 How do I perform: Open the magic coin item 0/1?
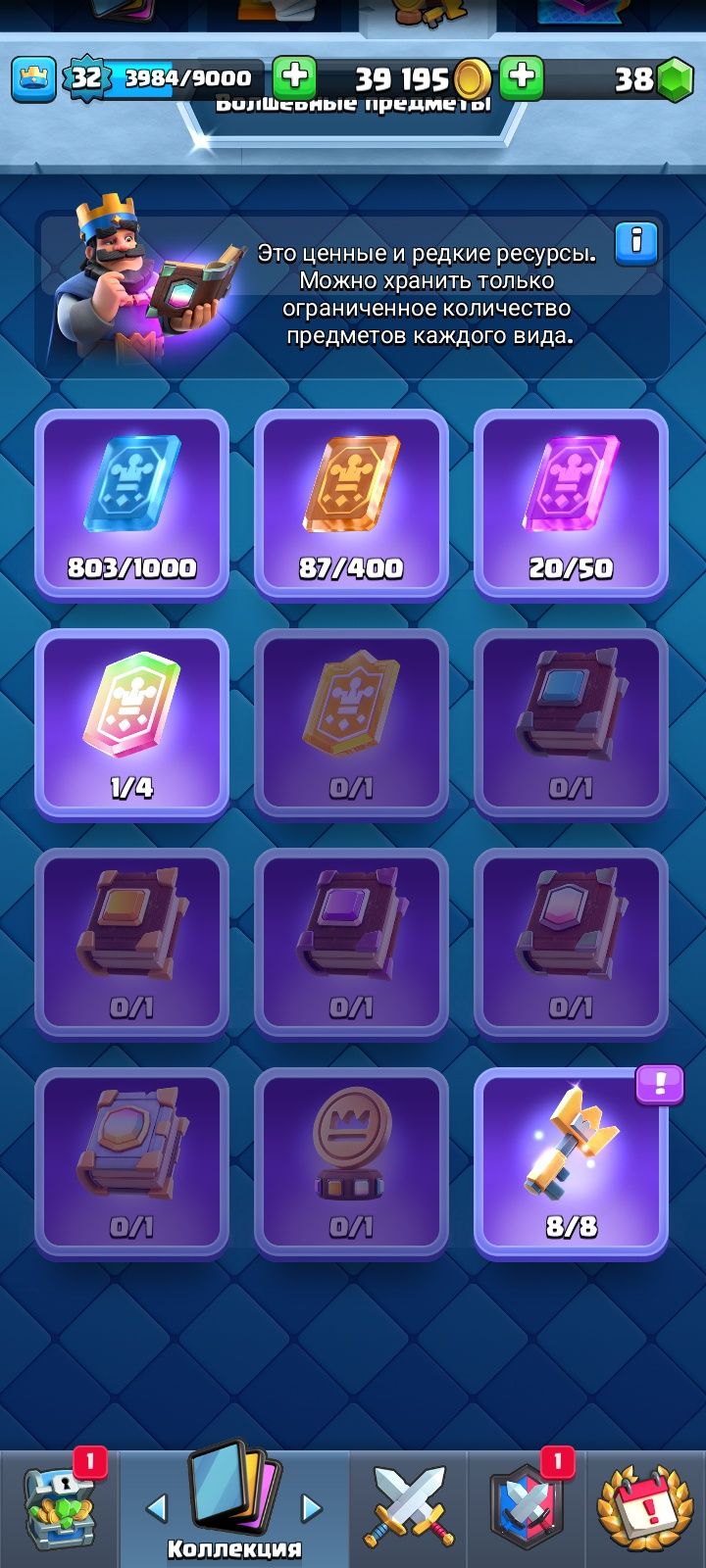(351, 1162)
